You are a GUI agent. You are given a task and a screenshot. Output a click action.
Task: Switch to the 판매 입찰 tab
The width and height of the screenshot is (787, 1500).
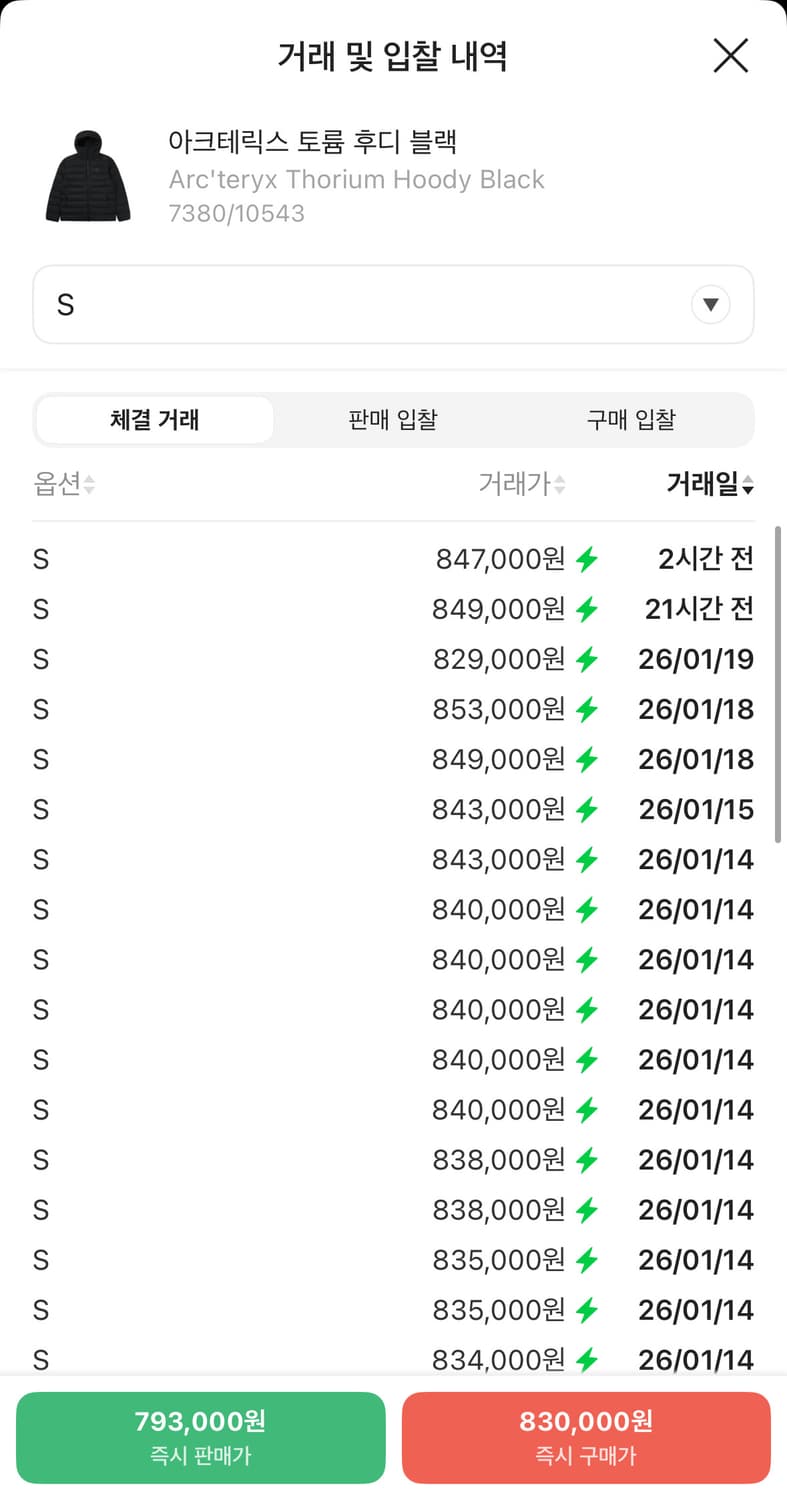[x=393, y=420]
